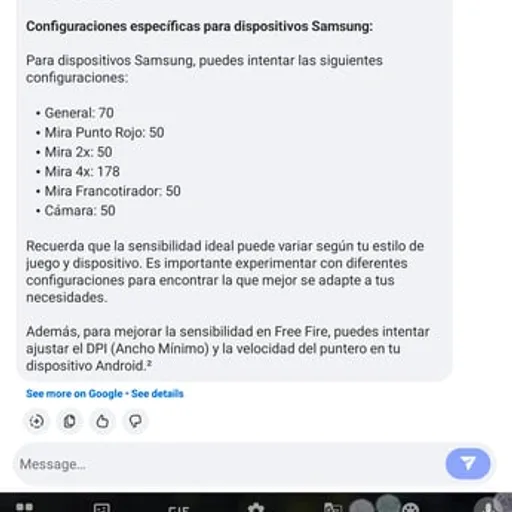Give the response a thumbs up
Viewport: 512px width, 512px height.
pyautogui.click(x=102, y=421)
